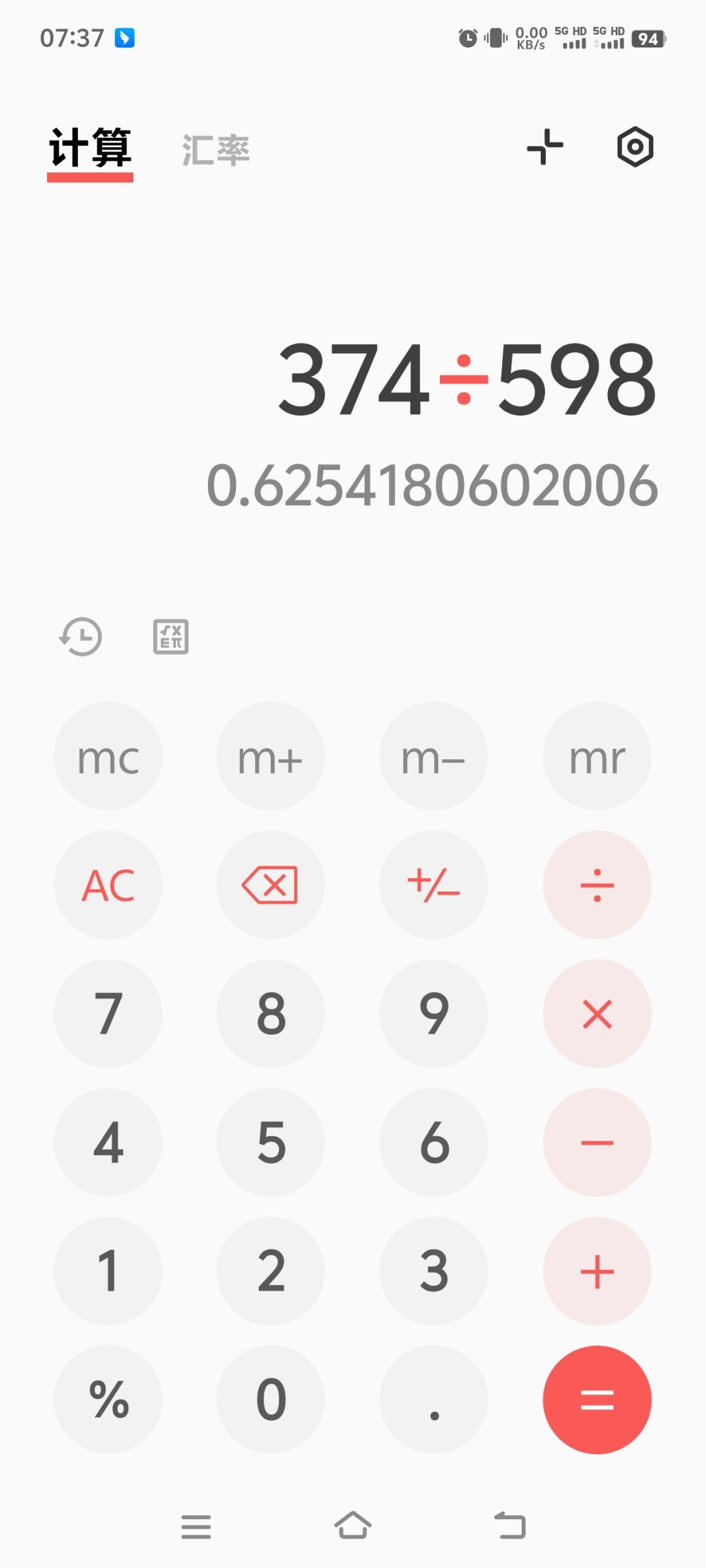Select the plus operator key
Image resolution: width=706 pixels, height=1568 pixels.
597,1271
